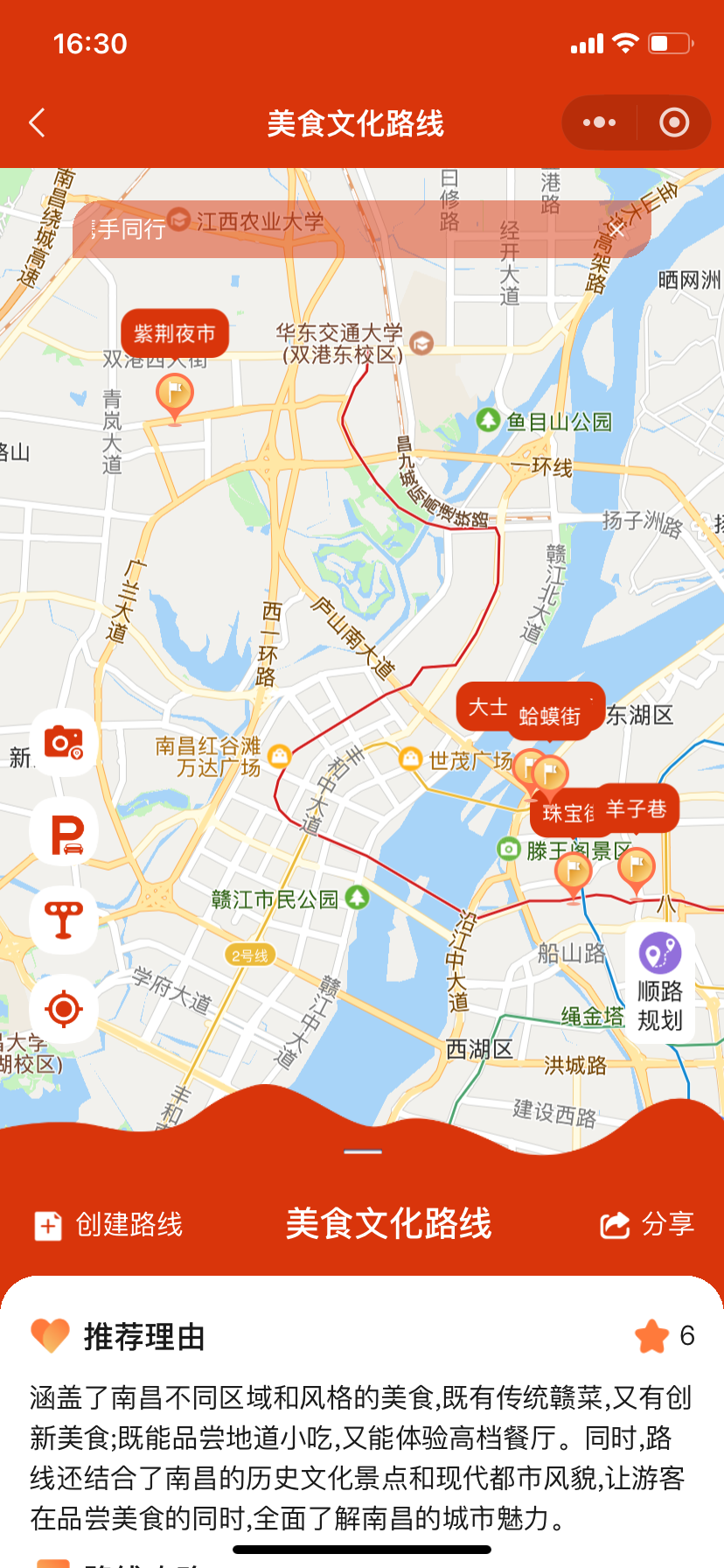Tap the red T-shaped map button
The image size is (724, 1568).
tap(64, 920)
